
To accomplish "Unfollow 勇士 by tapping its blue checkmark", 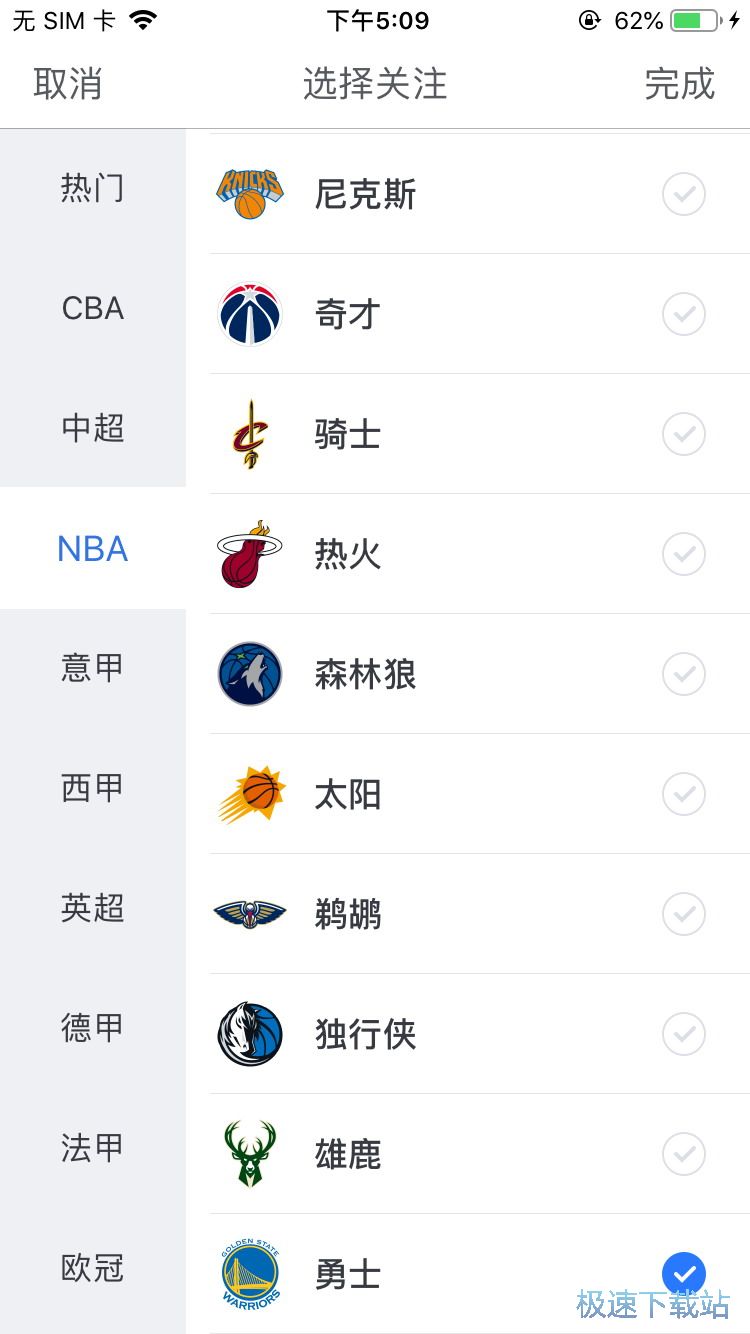I will (x=683, y=1273).
